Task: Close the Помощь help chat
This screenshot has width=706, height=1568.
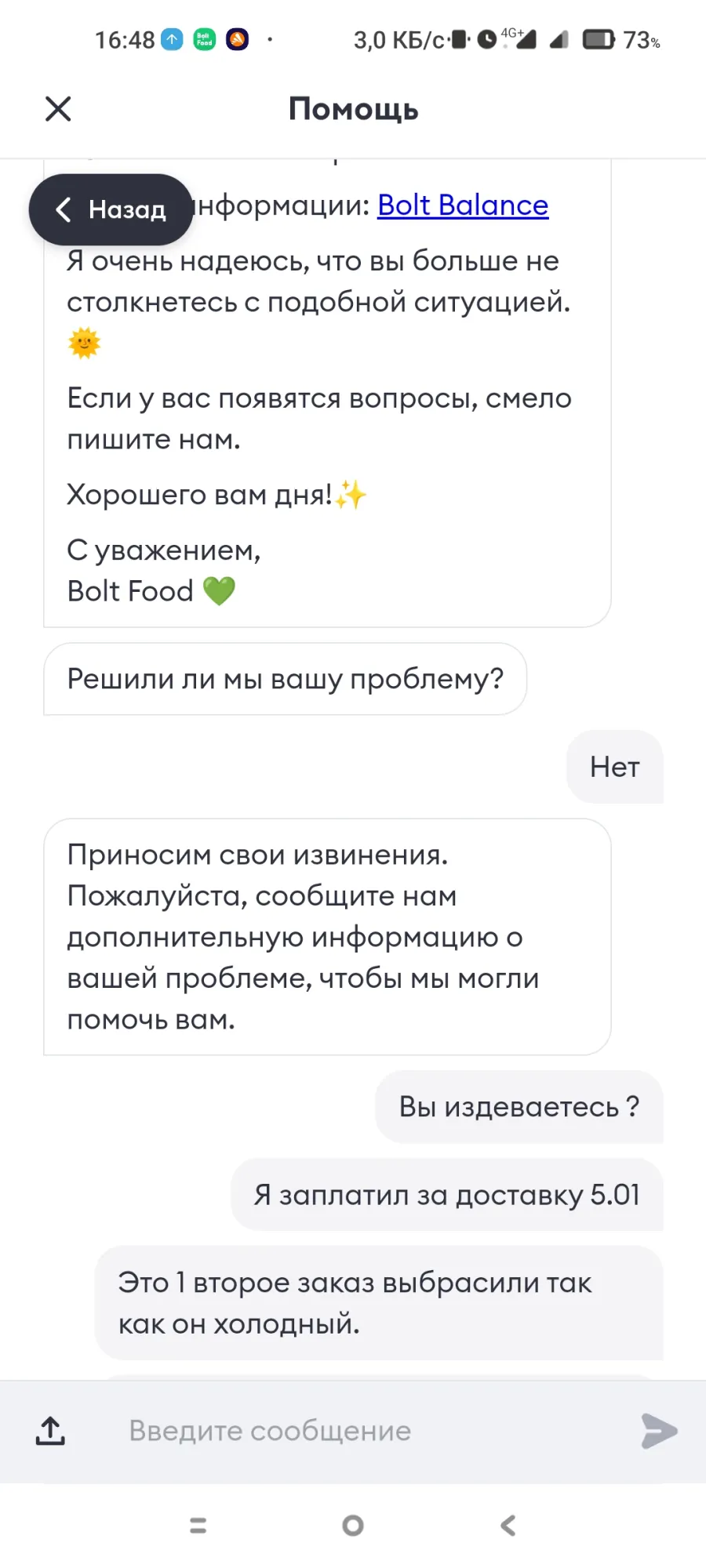Action: [x=58, y=109]
